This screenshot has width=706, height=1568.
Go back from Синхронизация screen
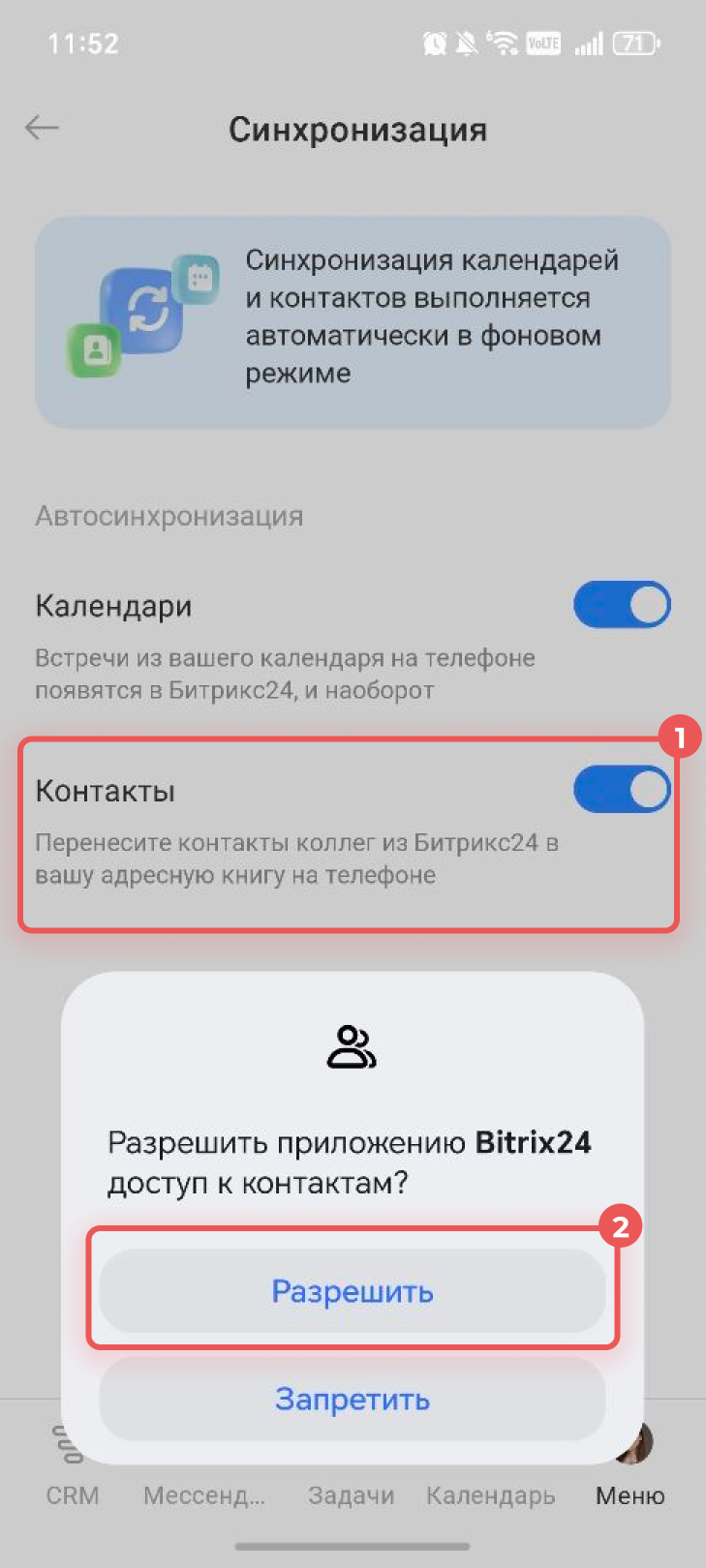point(43,128)
